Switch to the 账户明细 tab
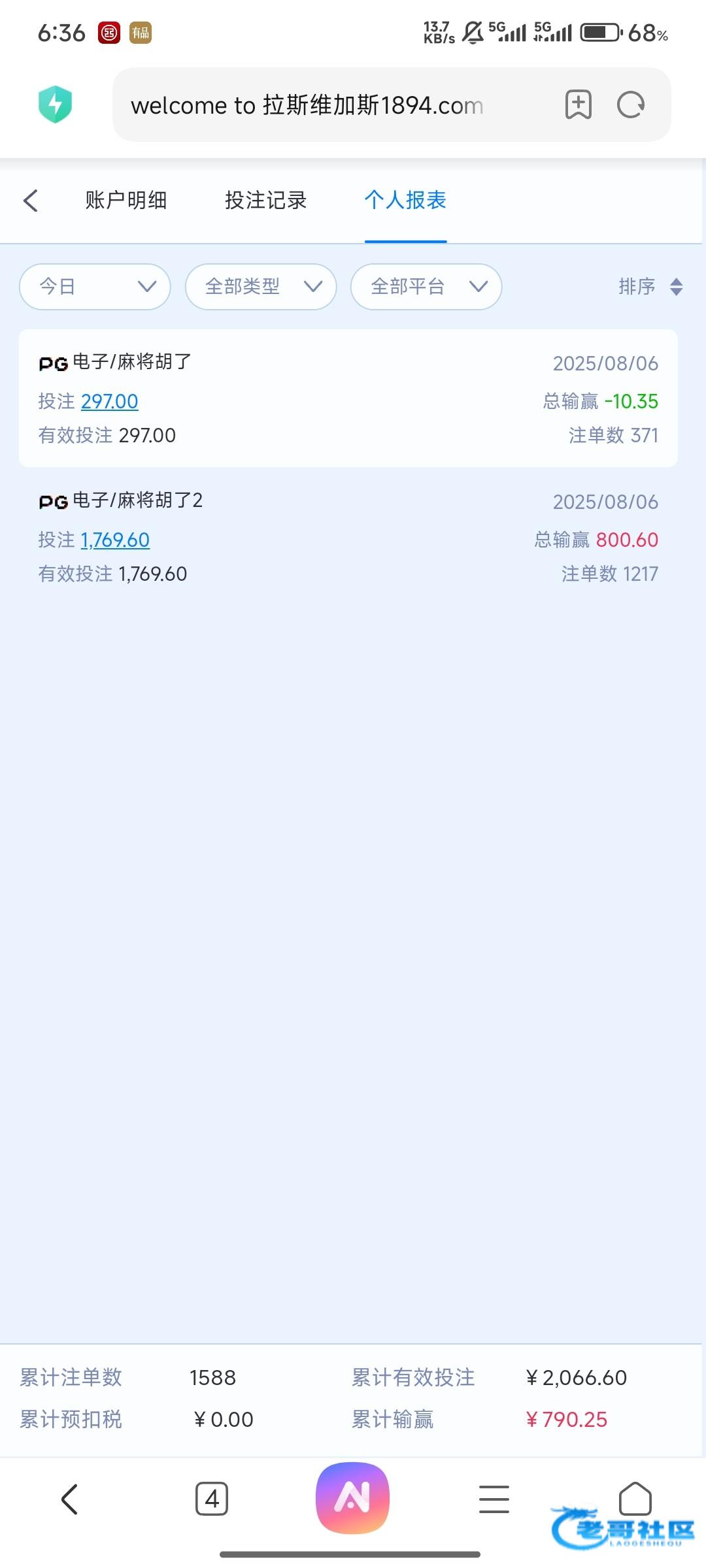The image size is (706, 1568). click(126, 201)
